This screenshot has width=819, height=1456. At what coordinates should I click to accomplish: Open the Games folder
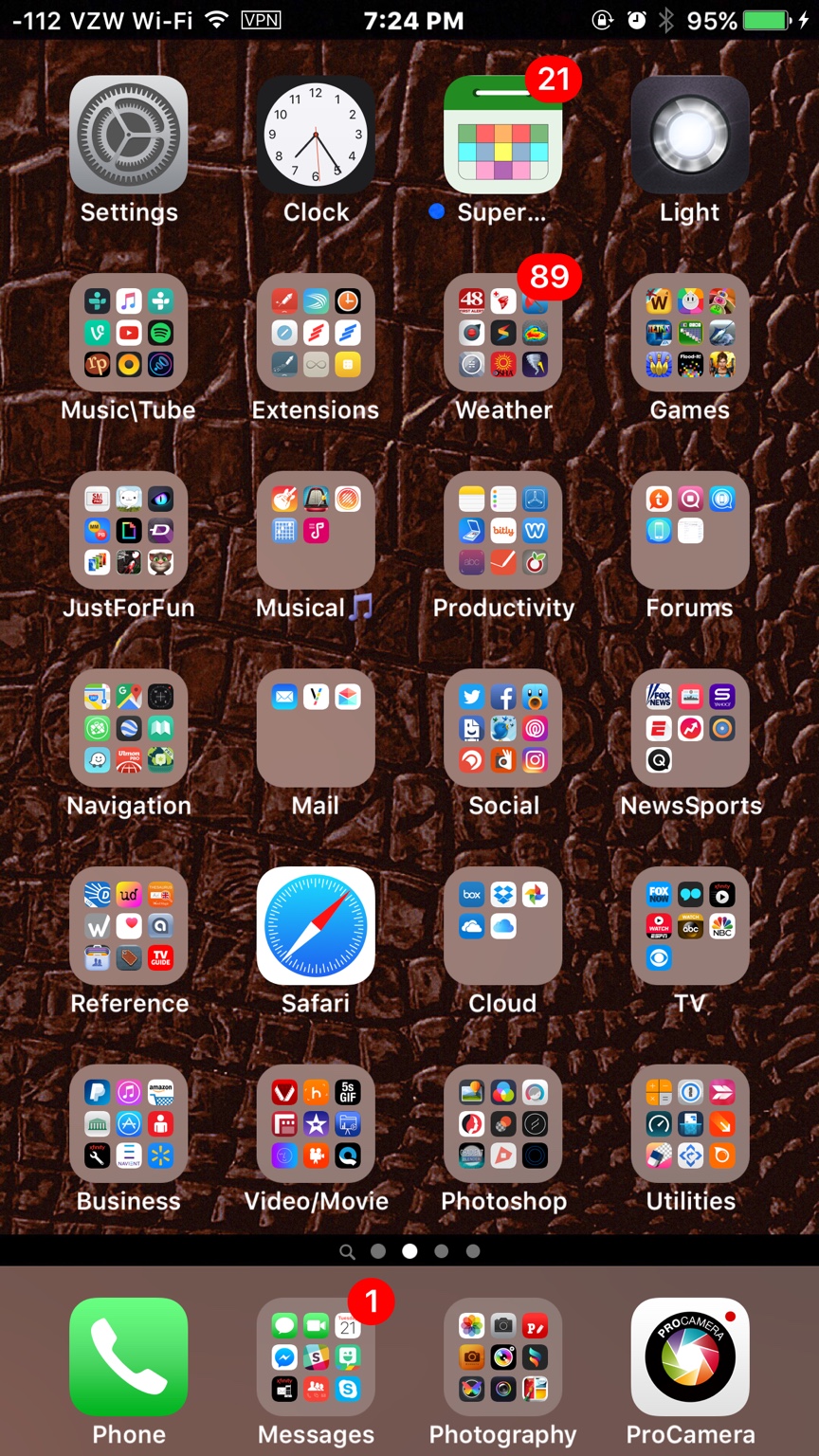[x=690, y=333]
